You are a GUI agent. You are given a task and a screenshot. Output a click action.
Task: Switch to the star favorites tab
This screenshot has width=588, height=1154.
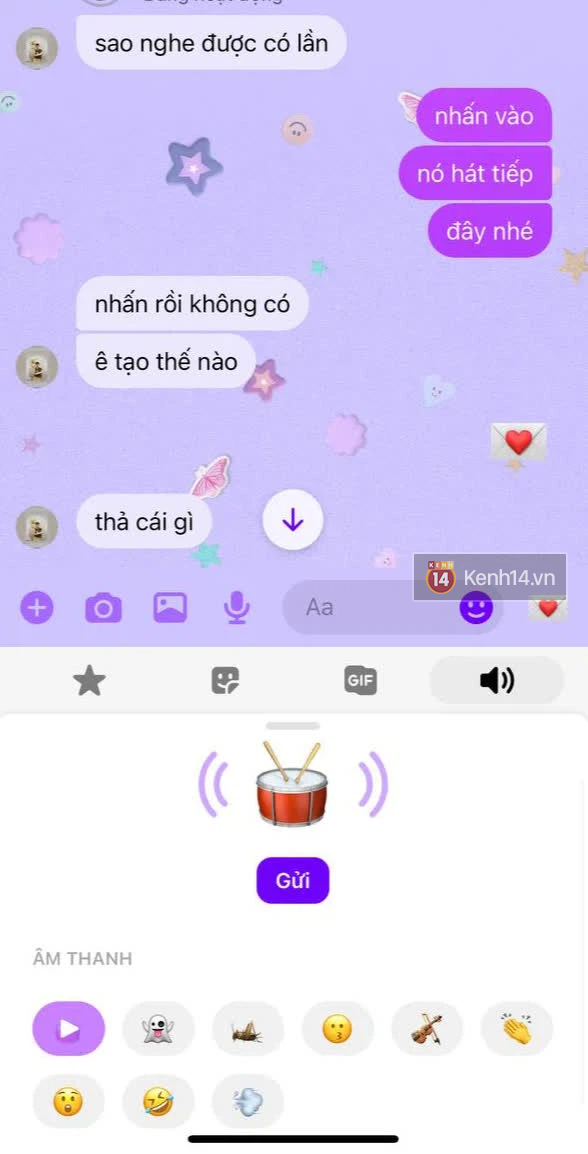coord(90,681)
